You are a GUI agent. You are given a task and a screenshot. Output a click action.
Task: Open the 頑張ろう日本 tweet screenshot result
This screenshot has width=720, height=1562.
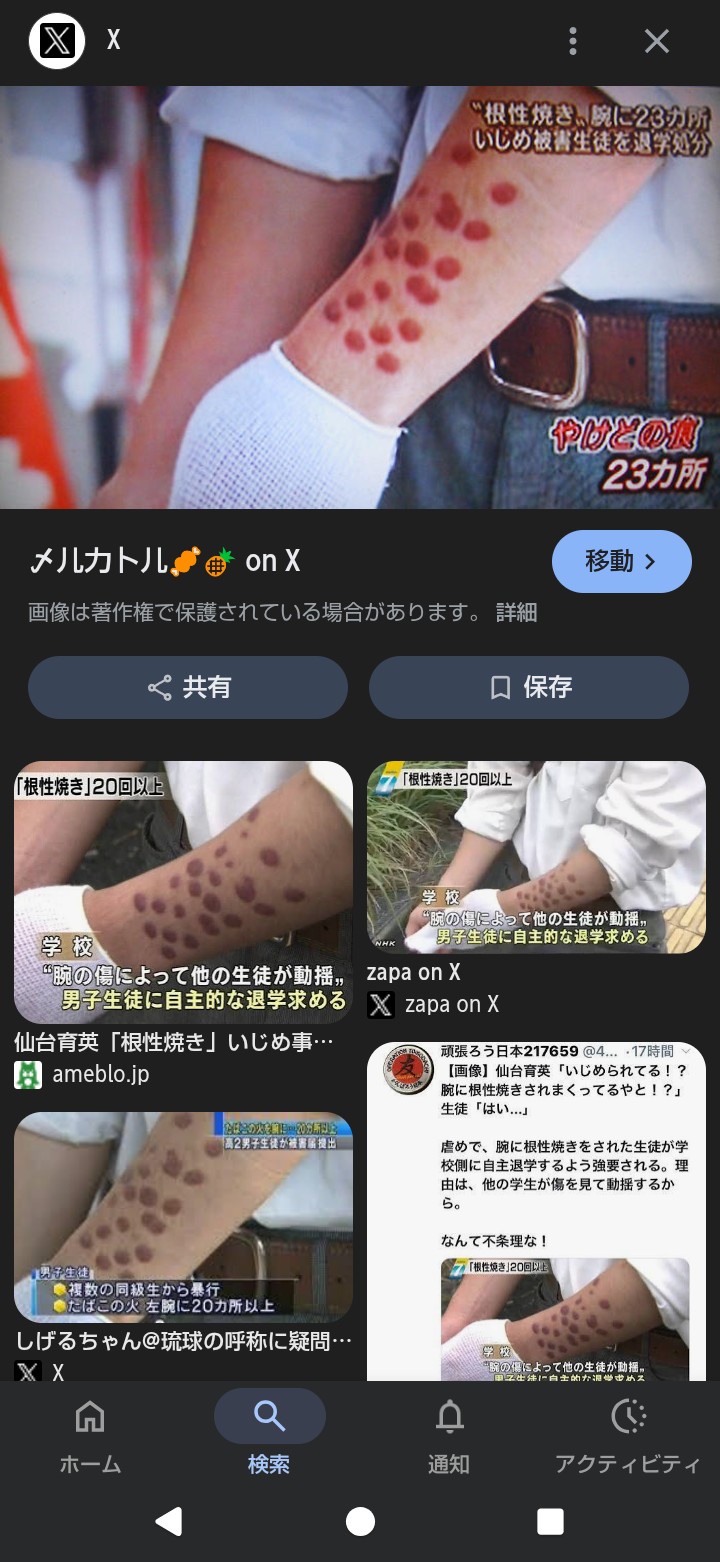[x=536, y=1210]
